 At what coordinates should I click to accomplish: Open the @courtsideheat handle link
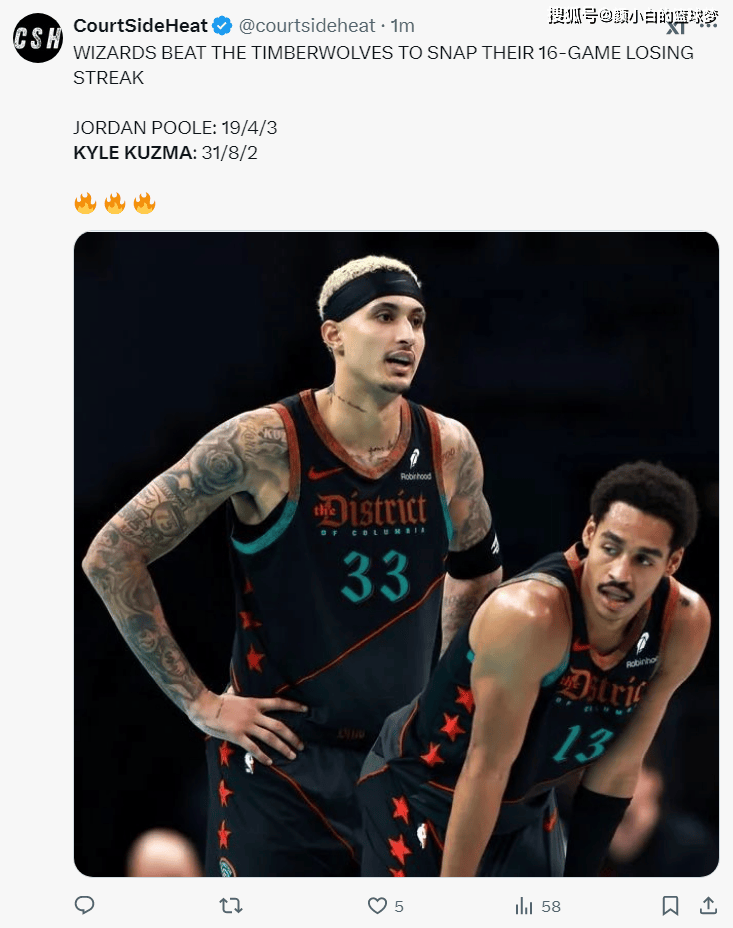tap(307, 26)
